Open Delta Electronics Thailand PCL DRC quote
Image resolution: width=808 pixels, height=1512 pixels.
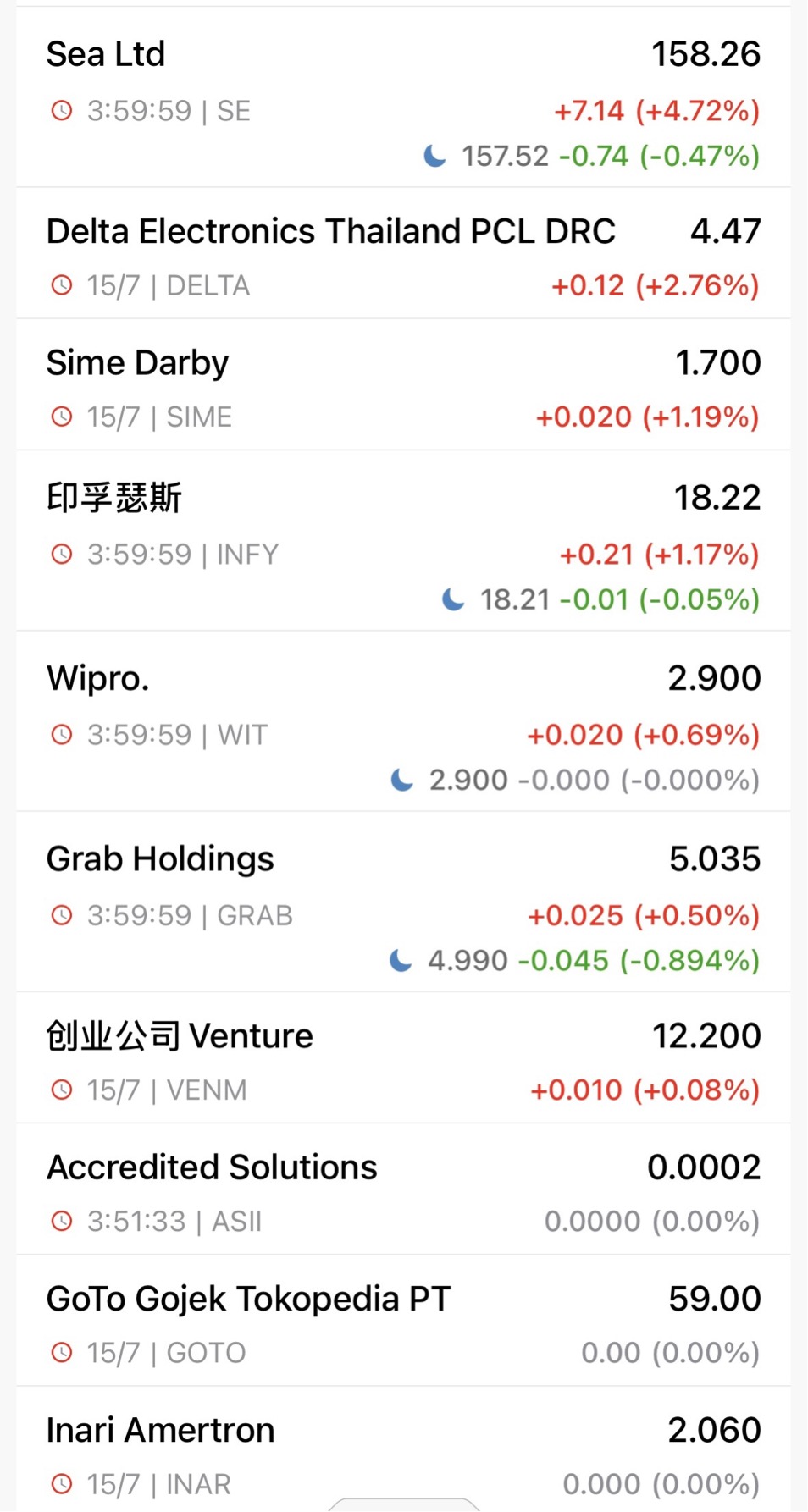click(x=403, y=253)
